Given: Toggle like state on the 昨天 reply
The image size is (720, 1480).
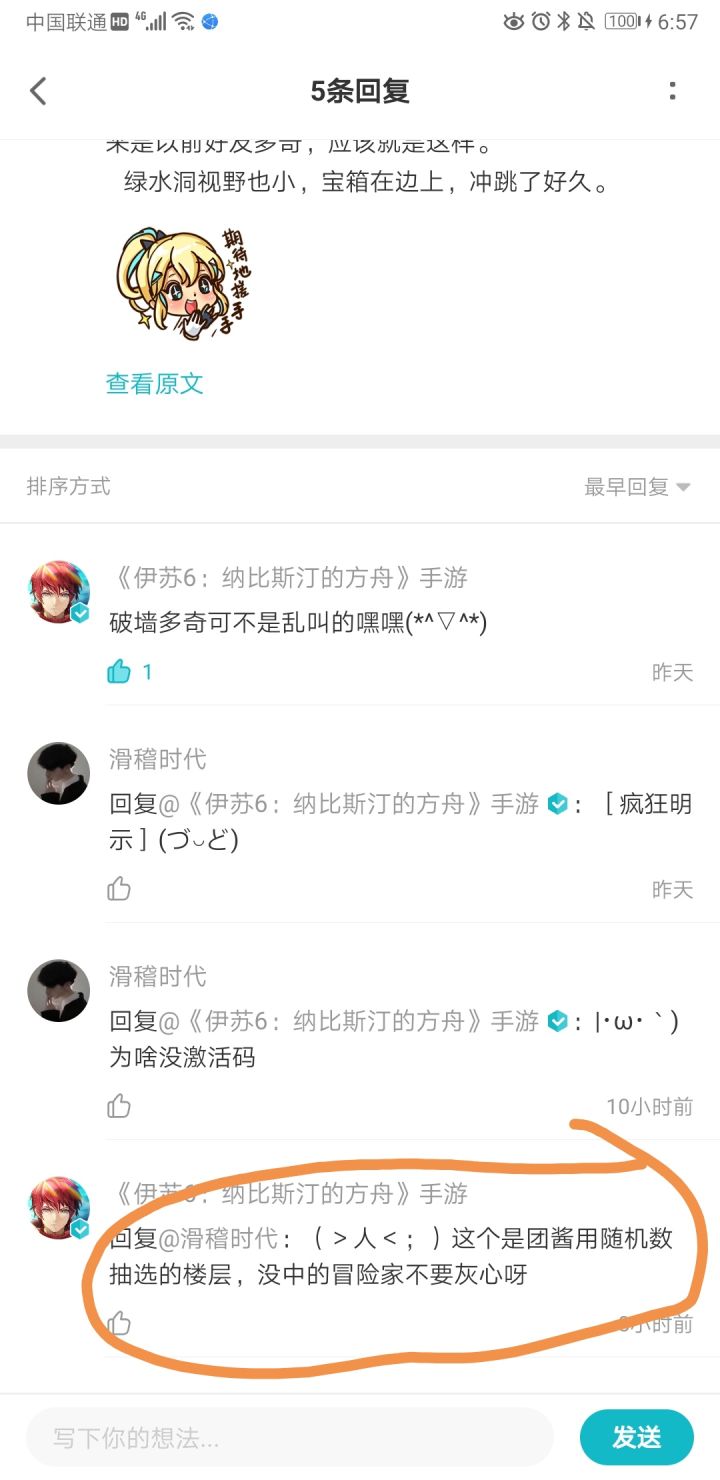Looking at the screenshot, I should [119, 671].
